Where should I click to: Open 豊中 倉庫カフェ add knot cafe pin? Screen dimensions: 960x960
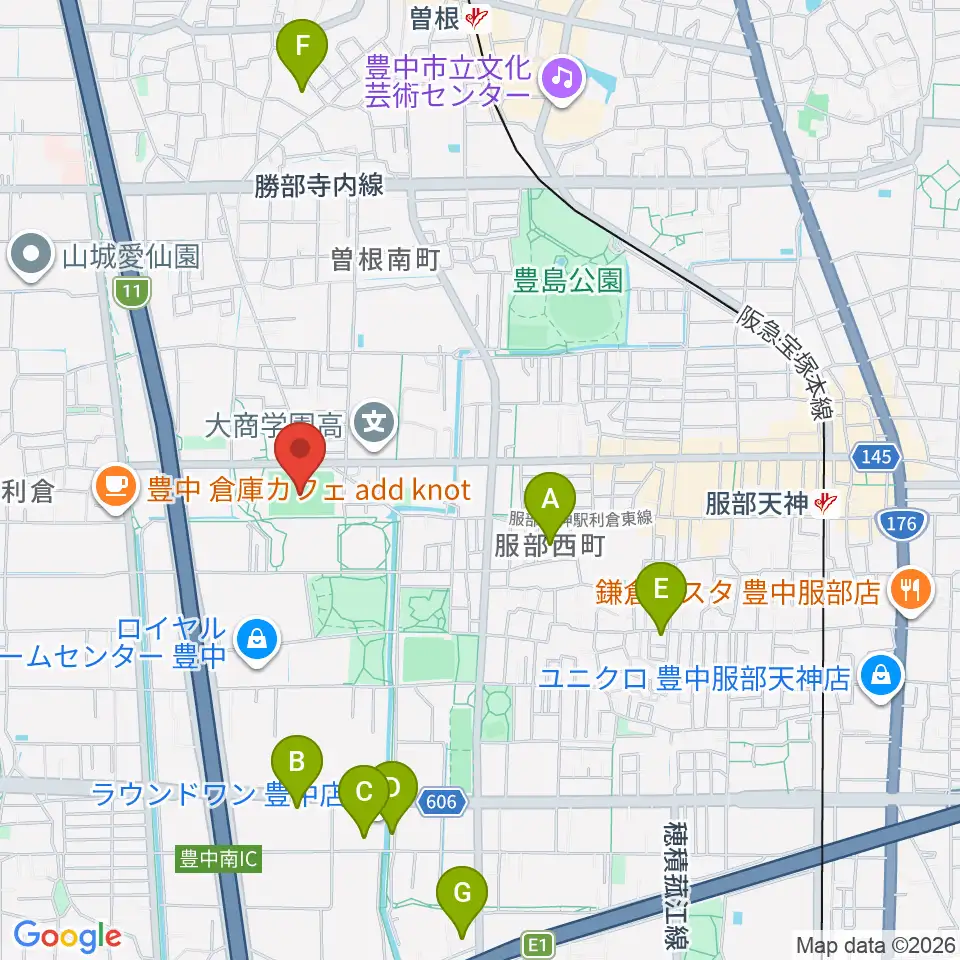[x=116, y=489]
